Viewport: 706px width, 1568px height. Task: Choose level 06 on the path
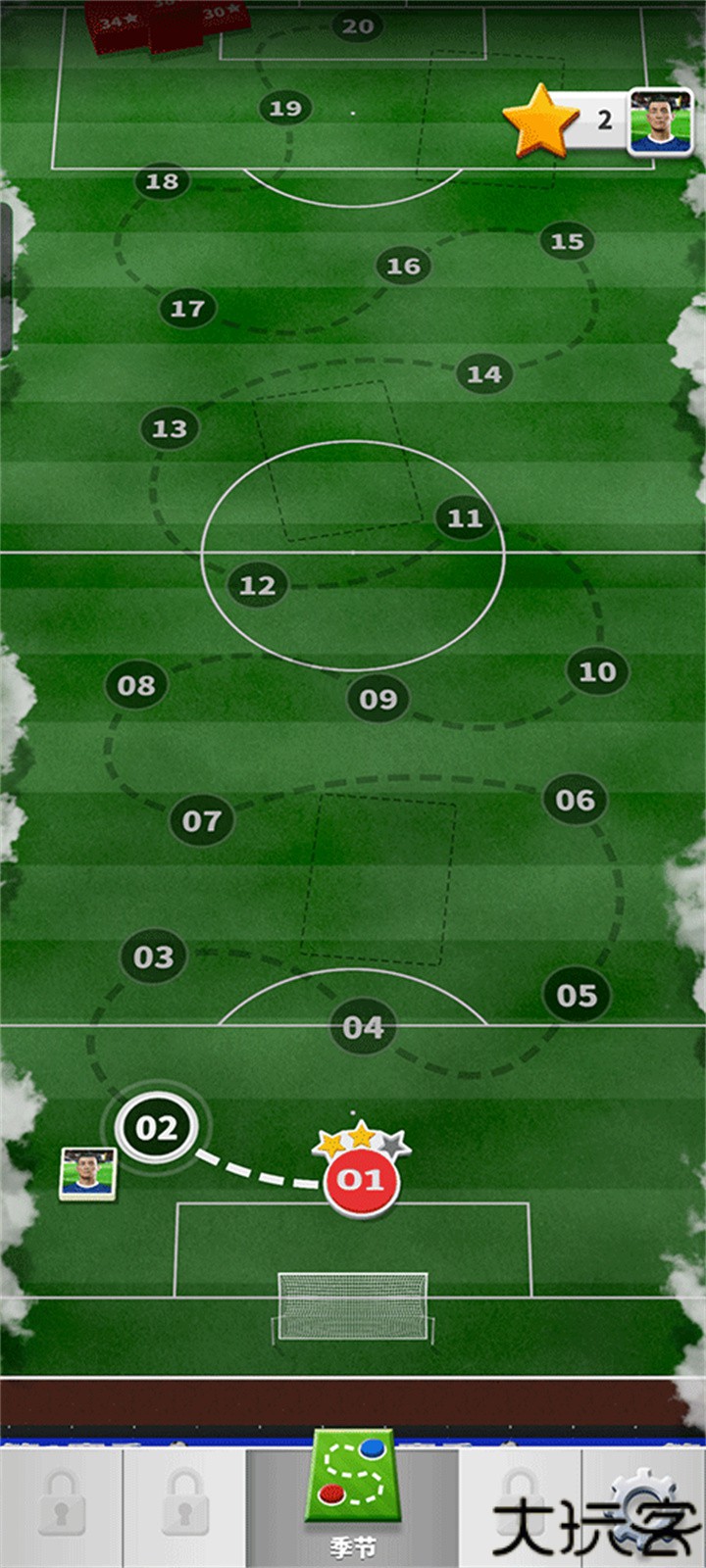click(x=576, y=800)
